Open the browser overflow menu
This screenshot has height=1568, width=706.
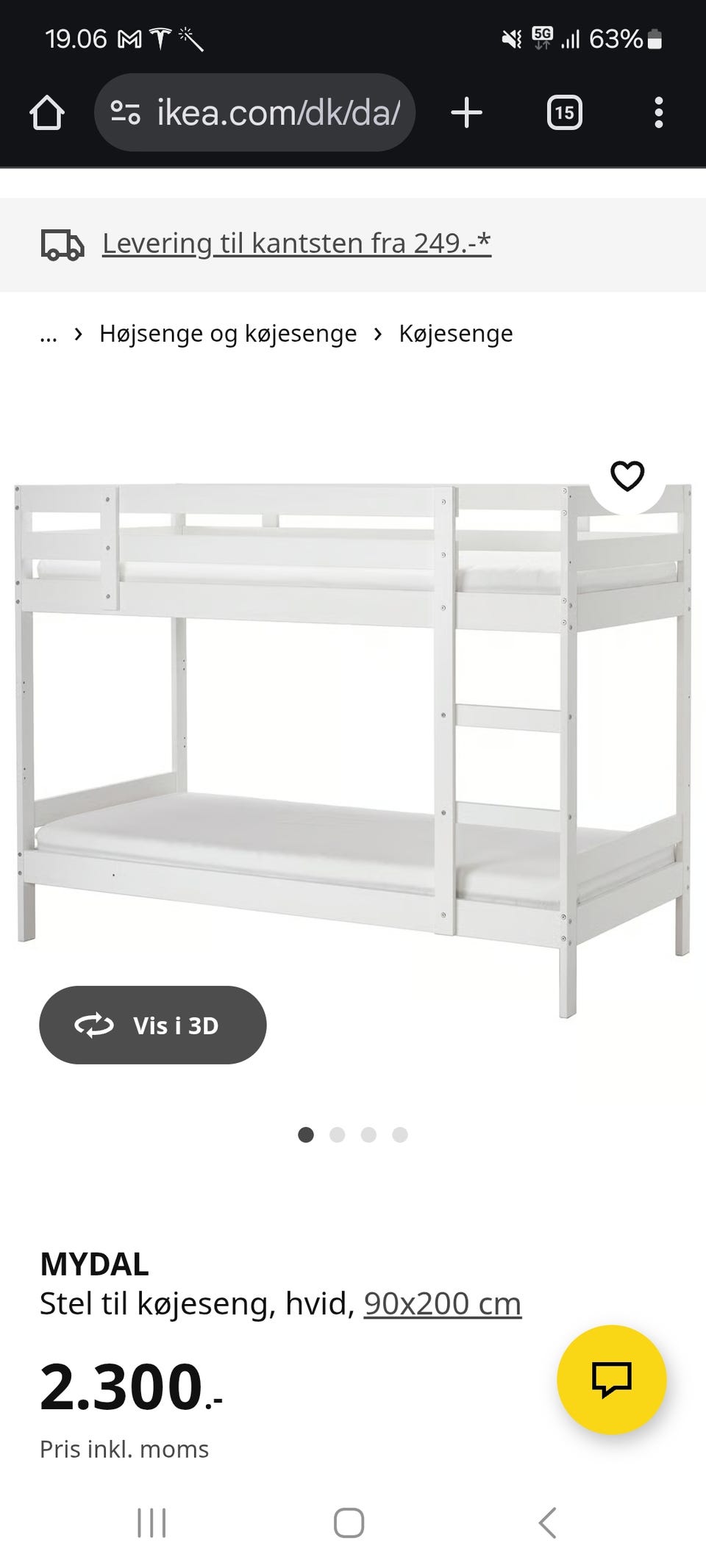tap(658, 113)
